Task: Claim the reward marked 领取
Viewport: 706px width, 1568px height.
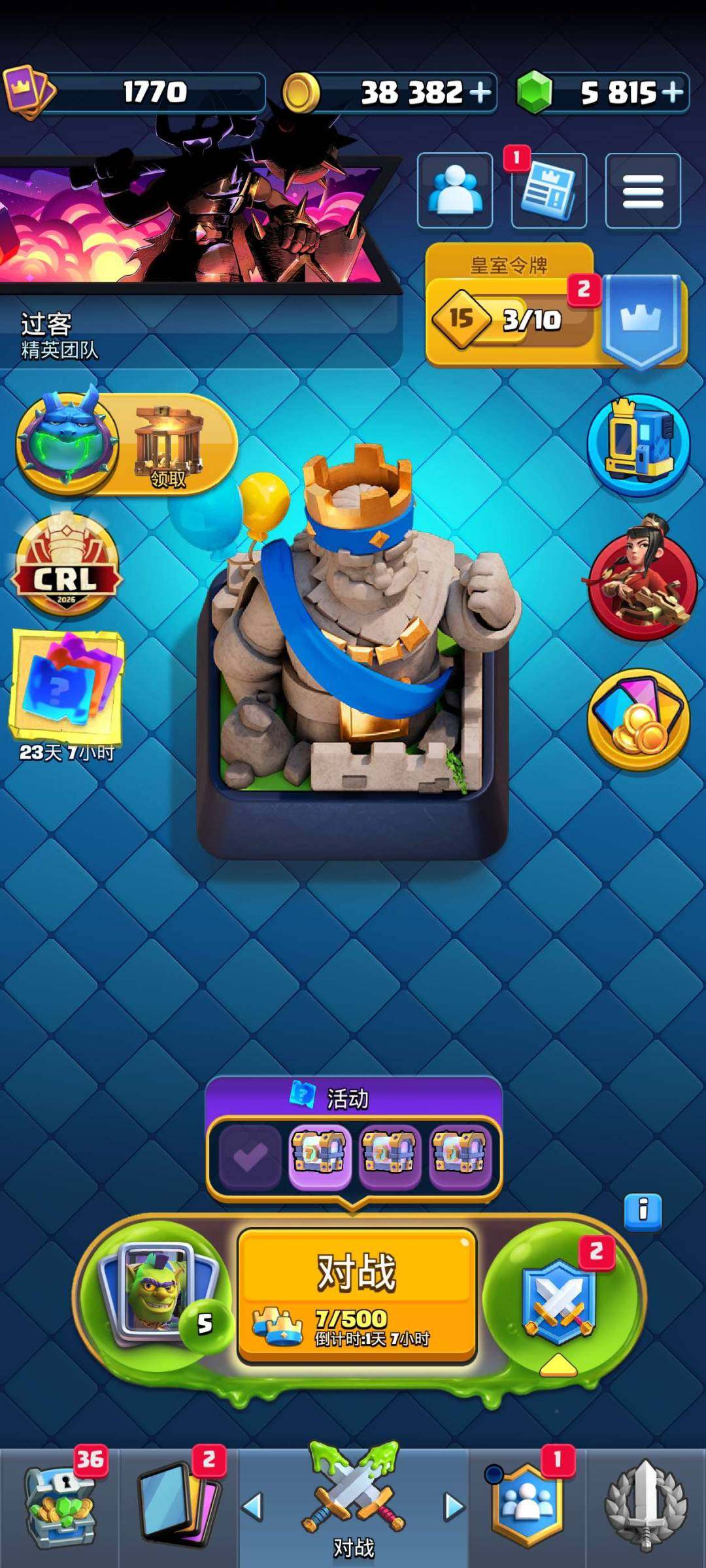Action: click(169, 445)
